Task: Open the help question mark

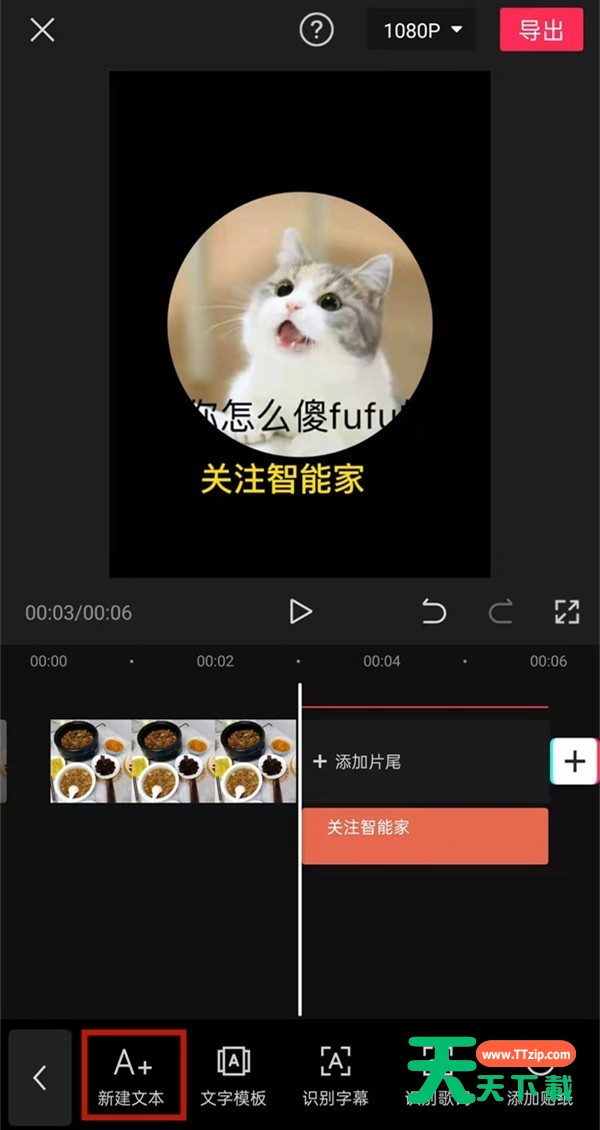Action: (316, 30)
